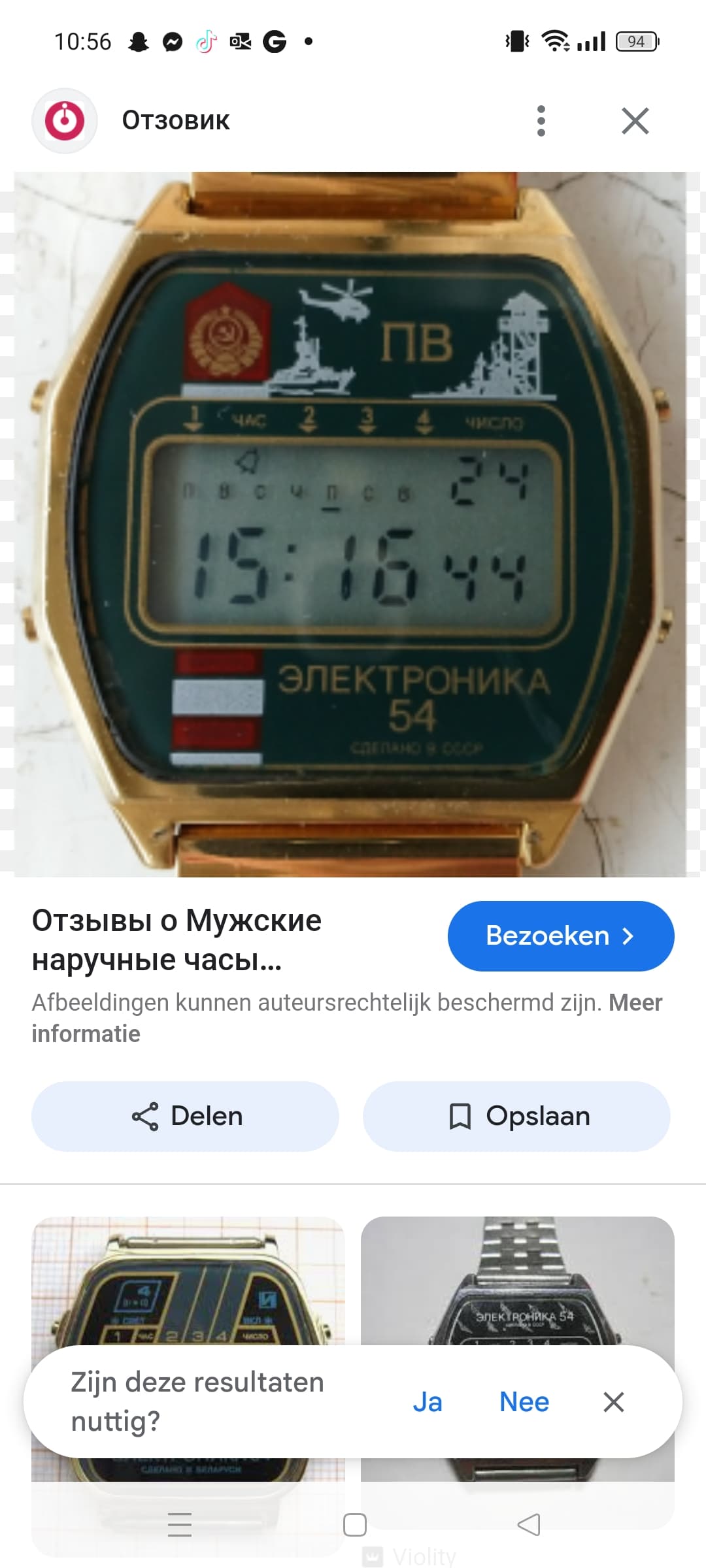Open the Meer informatie copyright link
This screenshot has width=706, height=1568.
[347, 1018]
